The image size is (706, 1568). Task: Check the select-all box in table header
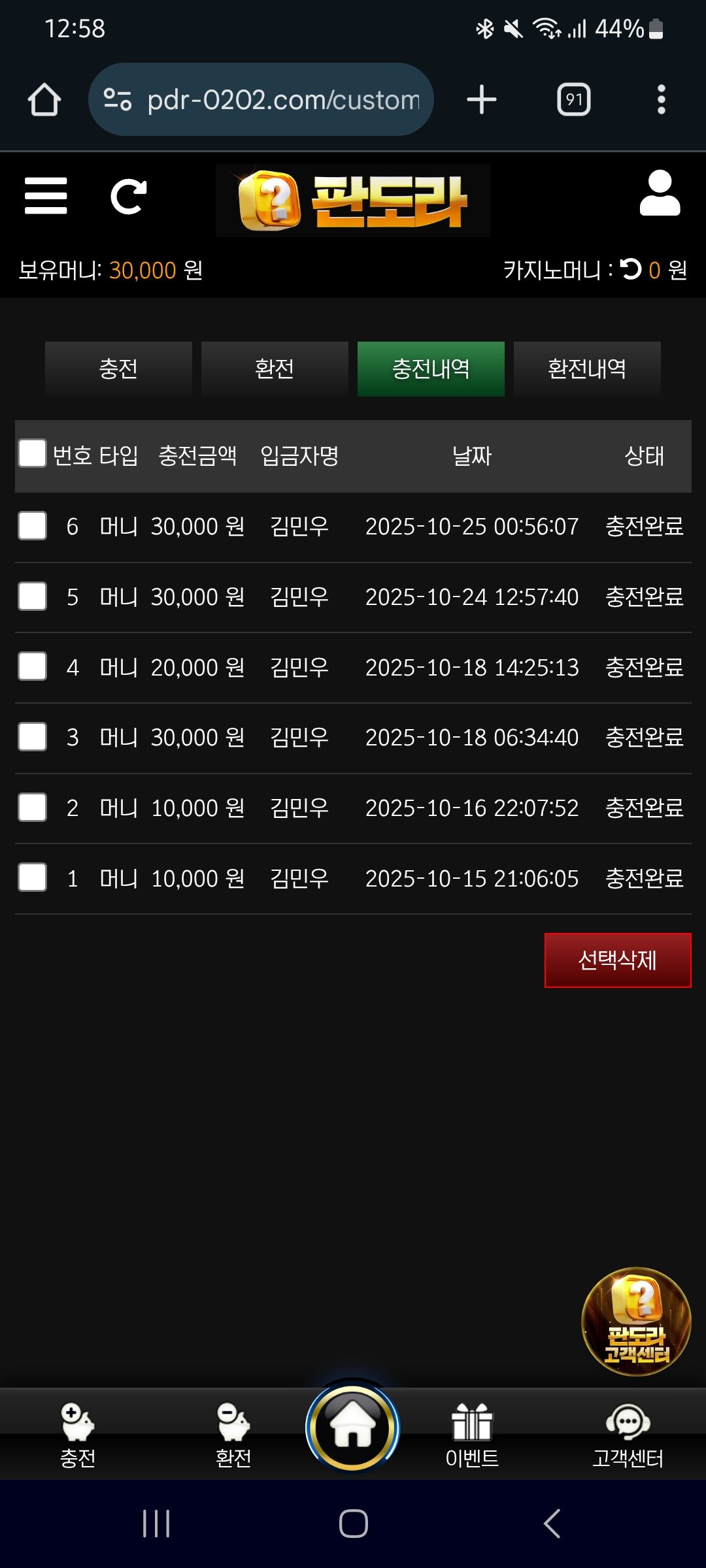click(32, 453)
